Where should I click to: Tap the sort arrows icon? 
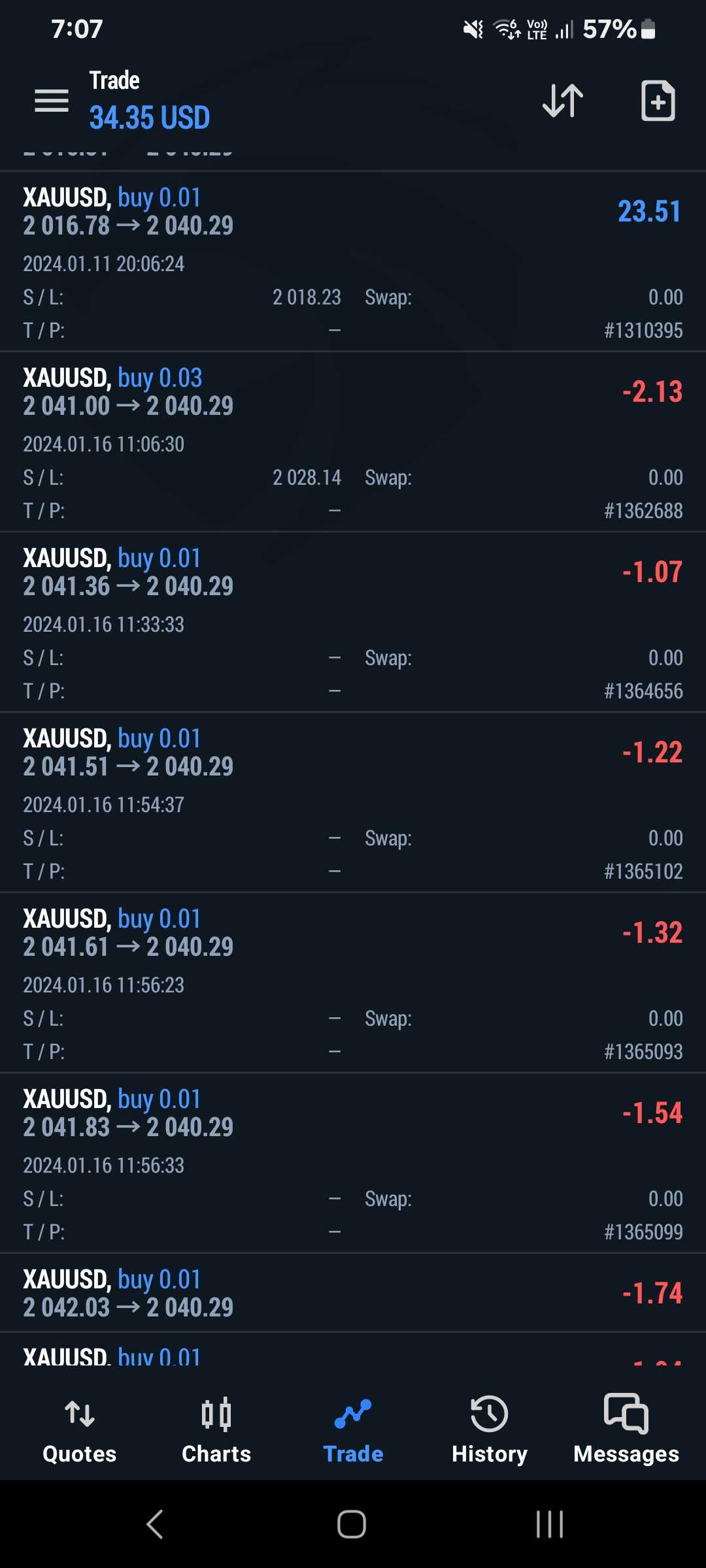pos(563,101)
